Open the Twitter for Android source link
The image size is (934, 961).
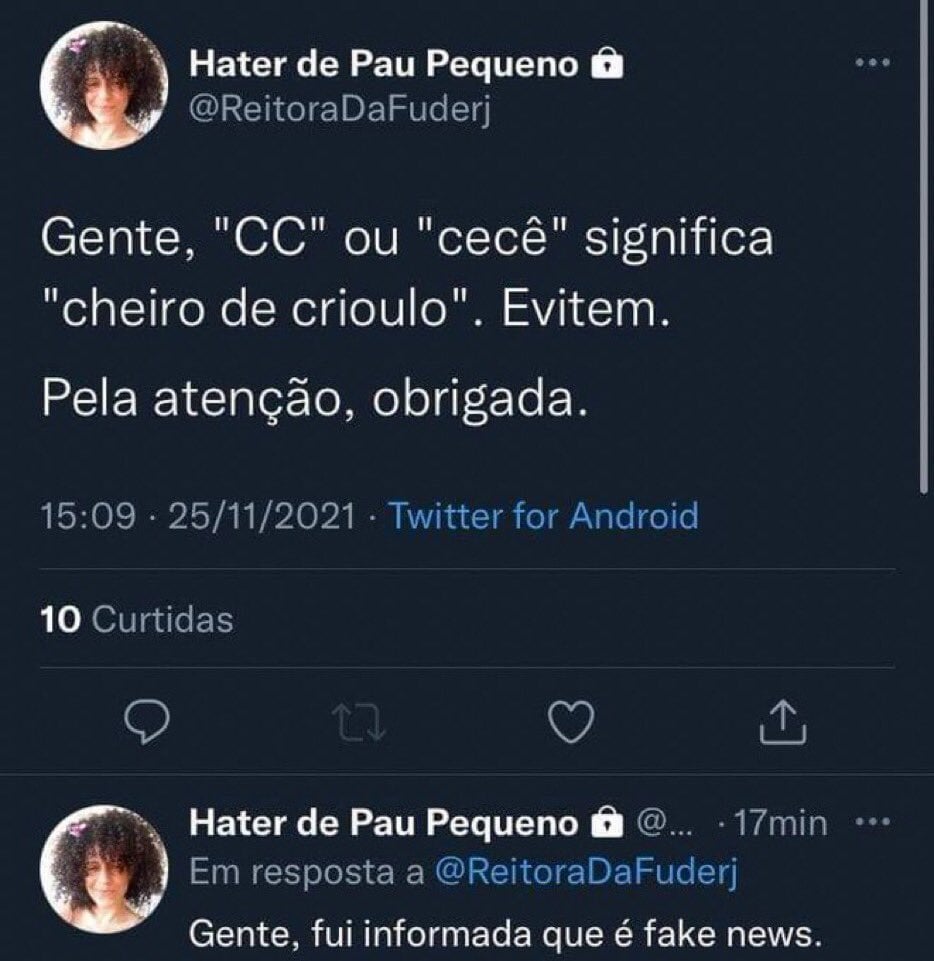point(542,516)
